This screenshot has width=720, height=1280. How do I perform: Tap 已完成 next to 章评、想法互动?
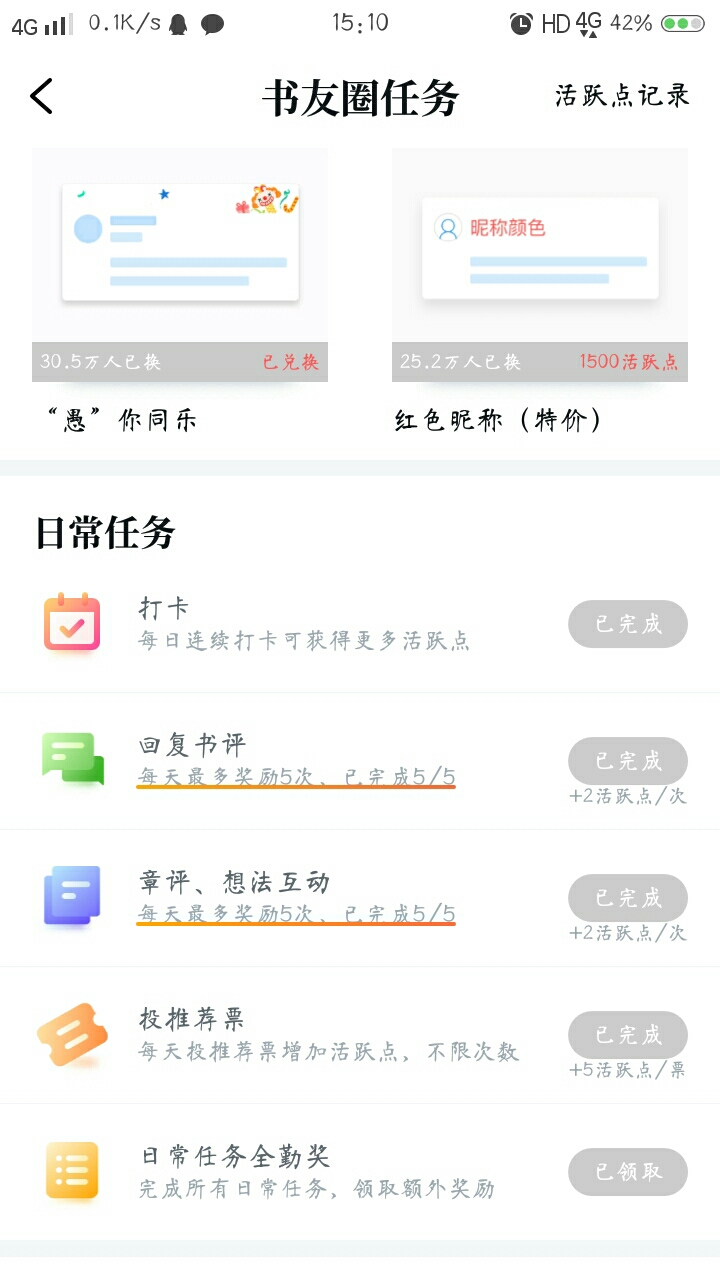click(x=628, y=898)
